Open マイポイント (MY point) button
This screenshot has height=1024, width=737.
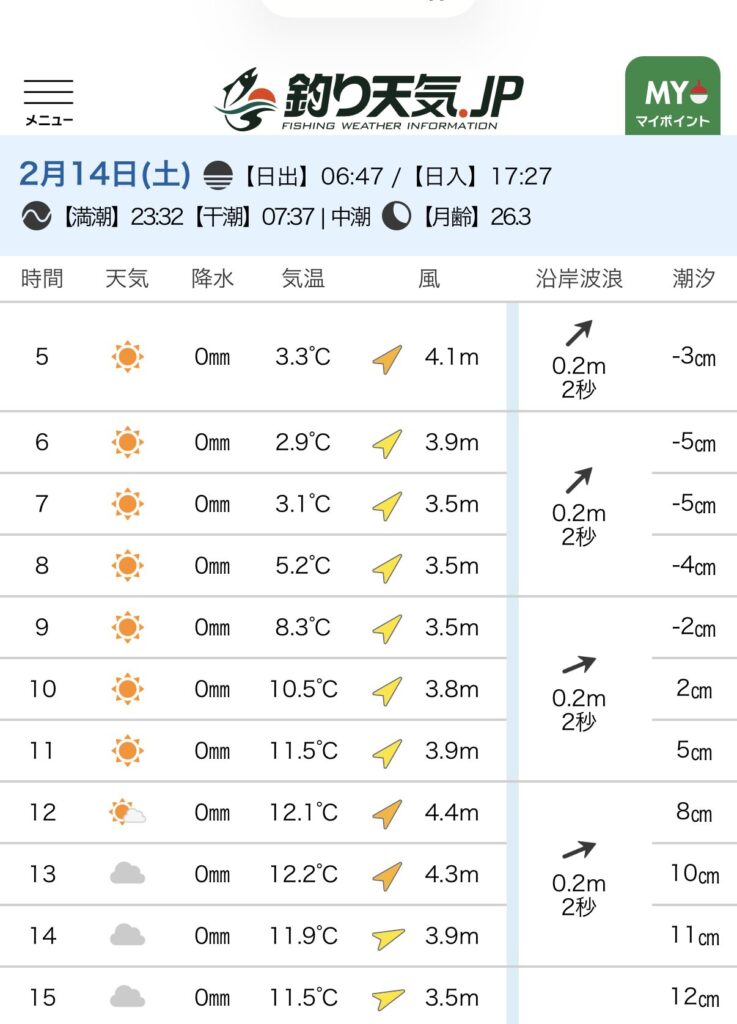click(x=672, y=97)
